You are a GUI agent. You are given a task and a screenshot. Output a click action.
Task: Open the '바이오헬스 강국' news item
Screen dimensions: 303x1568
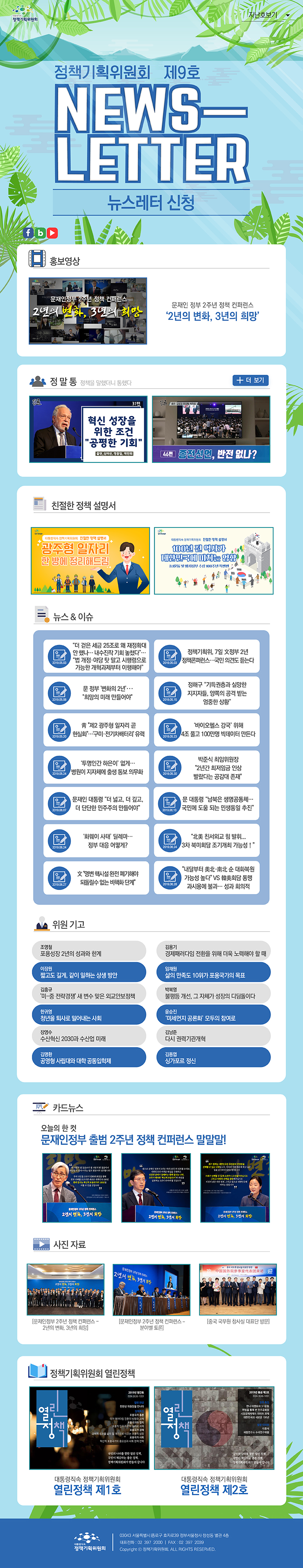point(211,730)
